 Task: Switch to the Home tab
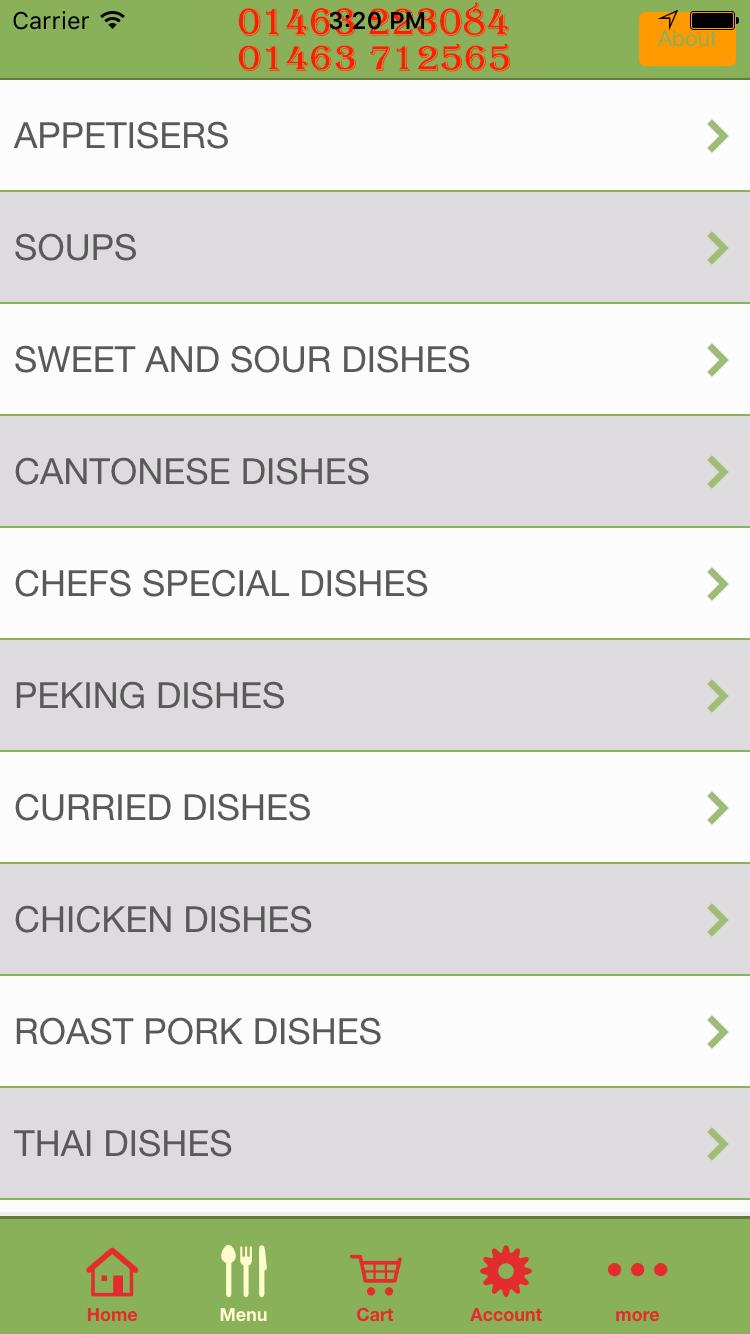tap(112, 1284)
